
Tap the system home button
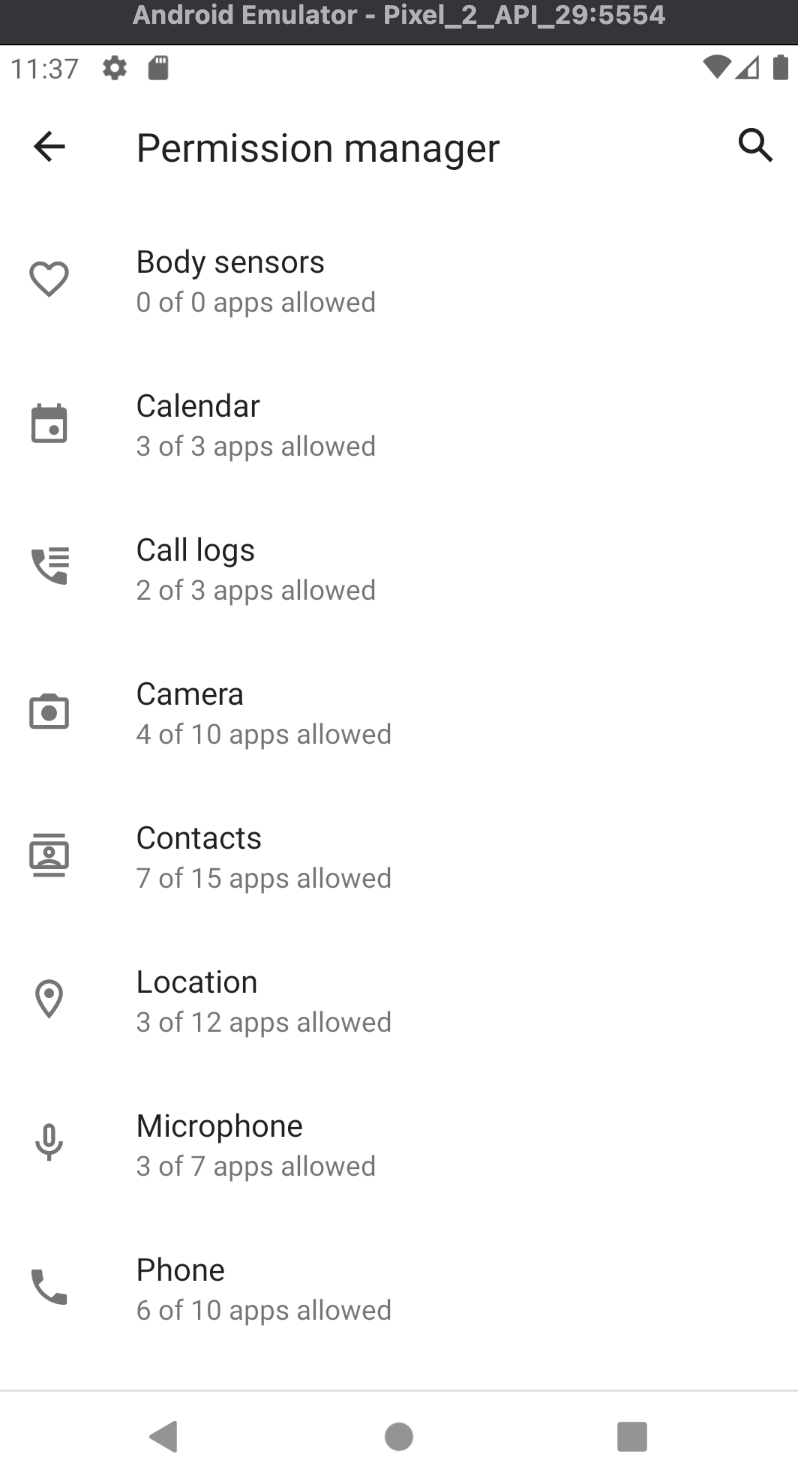click(399, 1436)
